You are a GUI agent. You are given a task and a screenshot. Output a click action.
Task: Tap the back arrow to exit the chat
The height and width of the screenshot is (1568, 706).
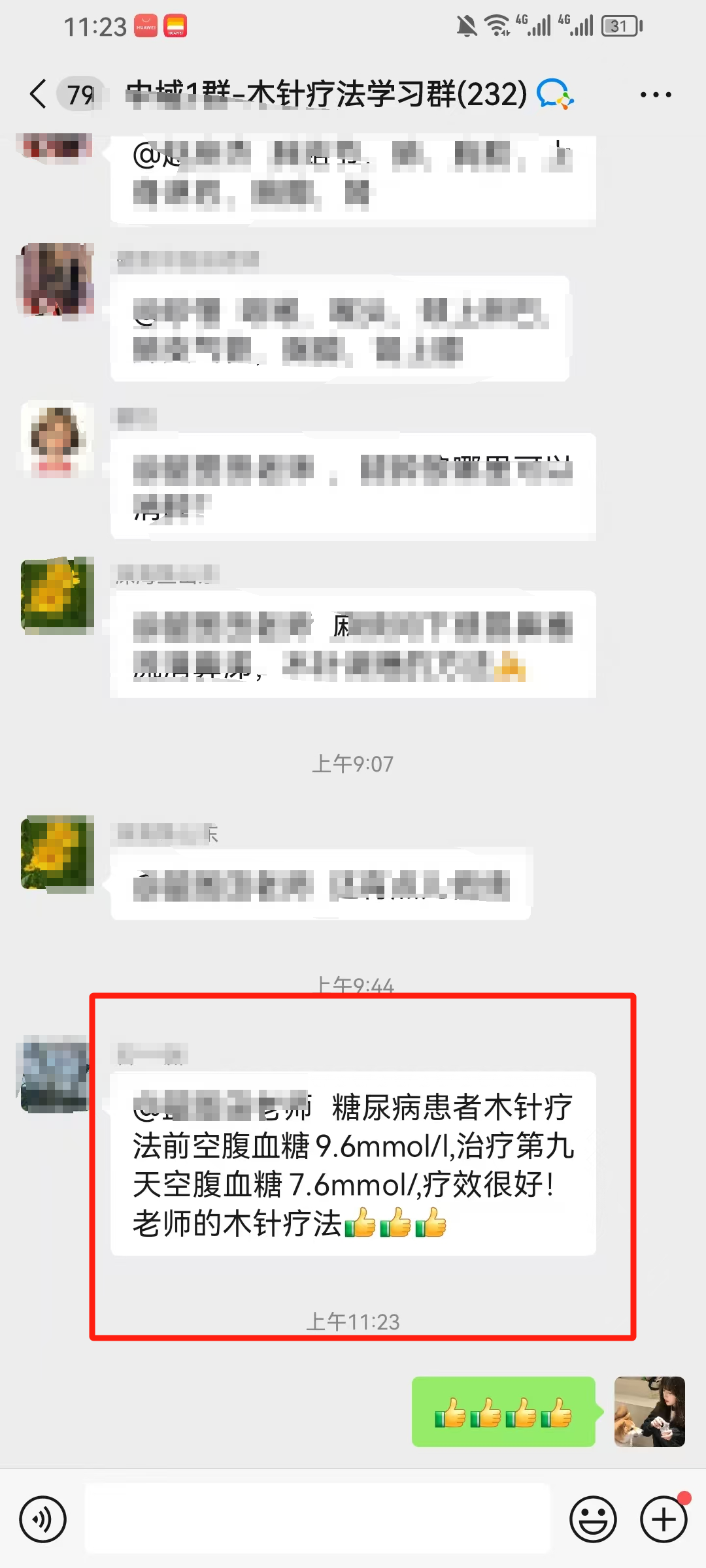(x=37, y=94)
